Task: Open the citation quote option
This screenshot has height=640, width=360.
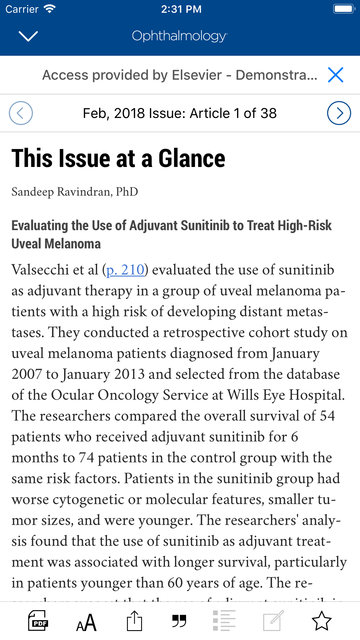Action: [x=179, y=621]
